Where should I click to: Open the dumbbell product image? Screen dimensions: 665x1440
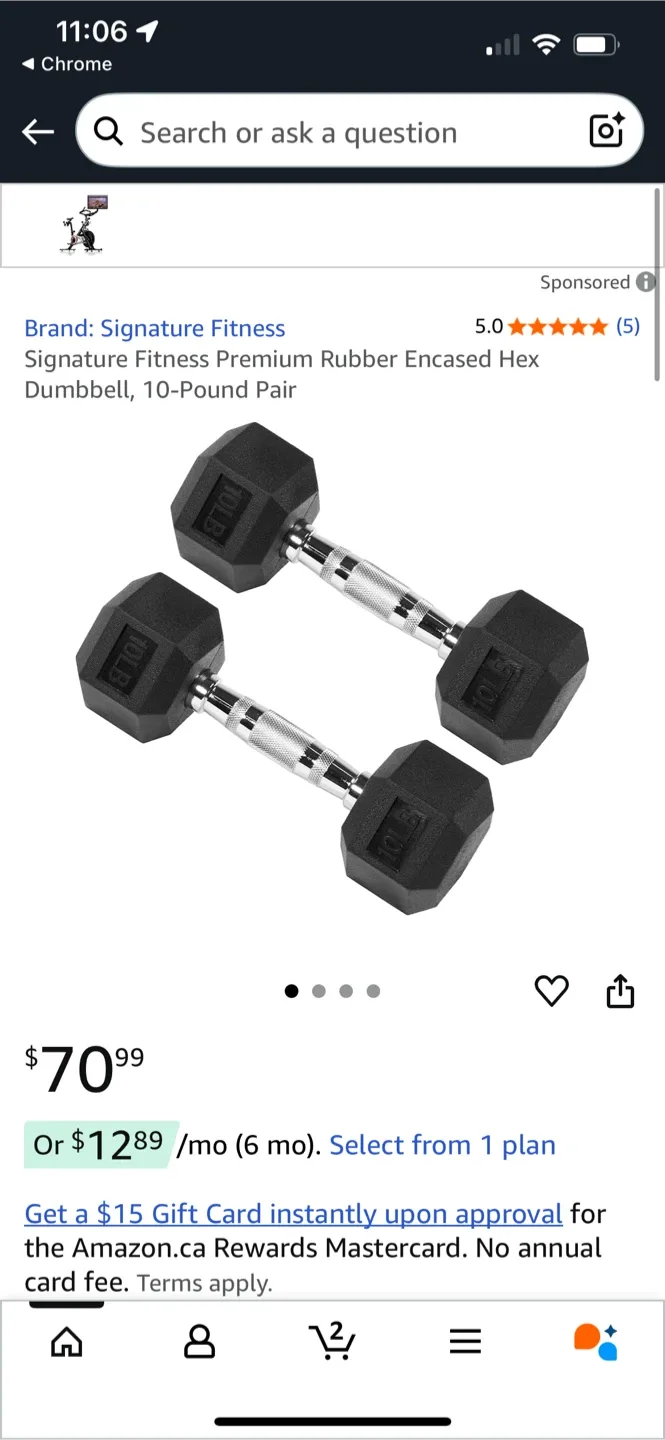click(x=332, y=668)
